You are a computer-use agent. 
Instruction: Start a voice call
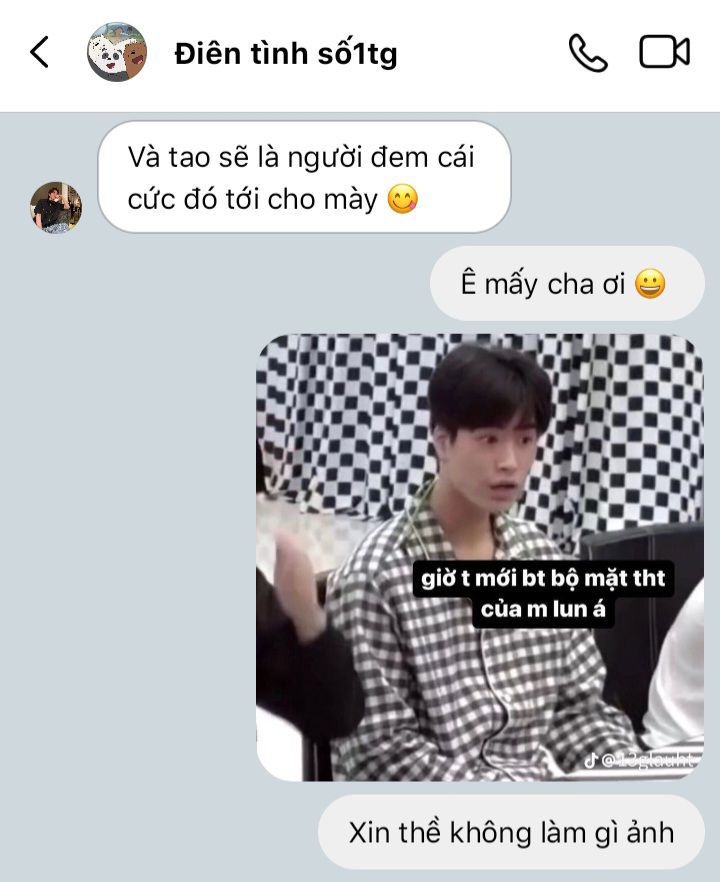(587, 52)
